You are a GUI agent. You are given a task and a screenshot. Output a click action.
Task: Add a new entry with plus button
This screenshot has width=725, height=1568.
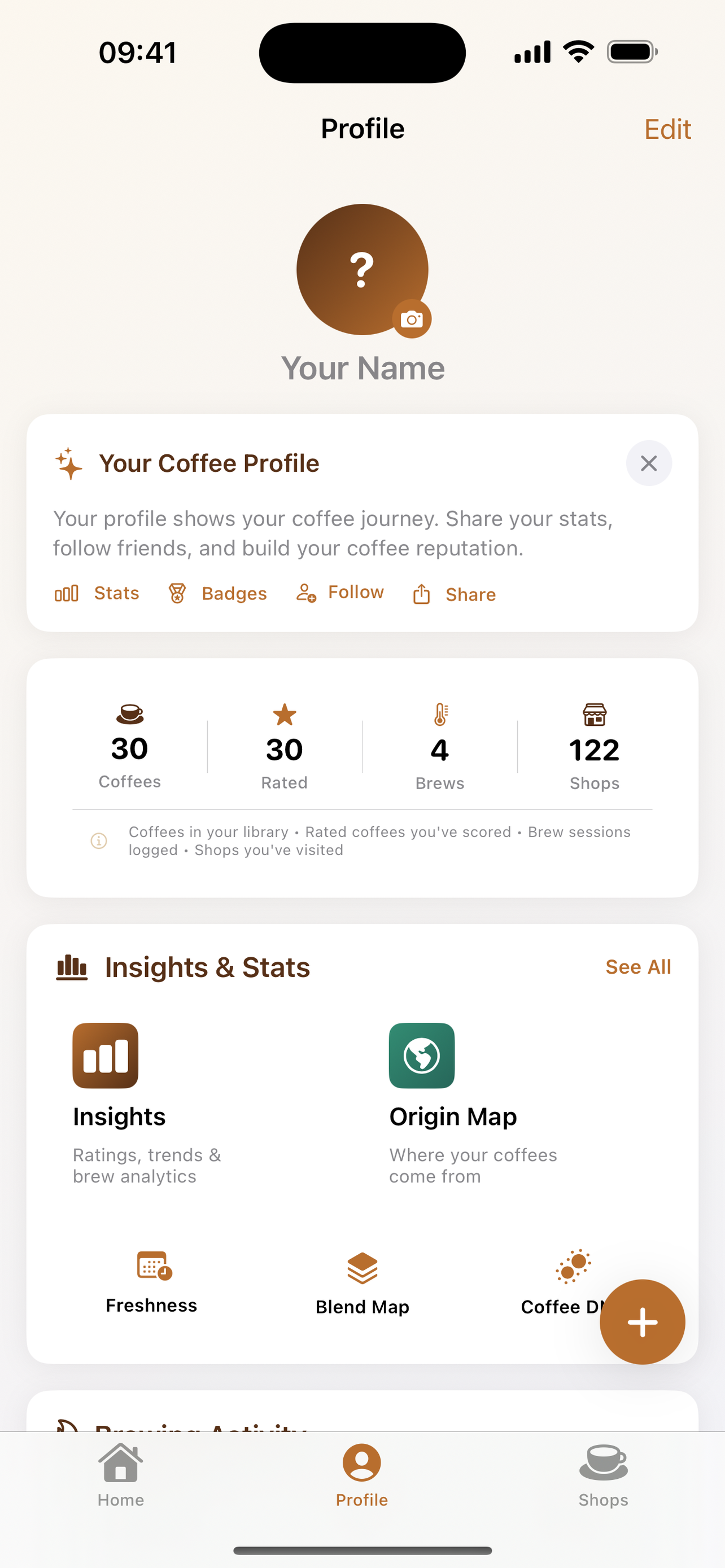coord(641,1322)
